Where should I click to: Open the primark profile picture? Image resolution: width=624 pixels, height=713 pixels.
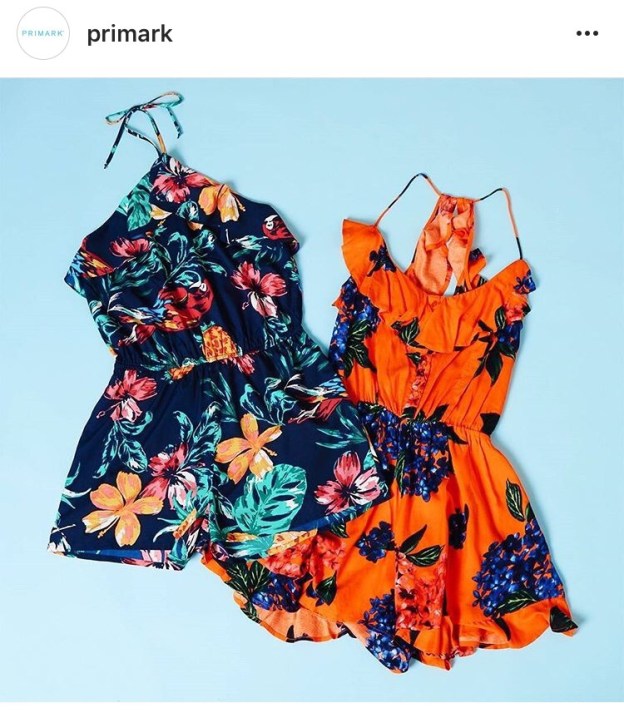(43, 33)
